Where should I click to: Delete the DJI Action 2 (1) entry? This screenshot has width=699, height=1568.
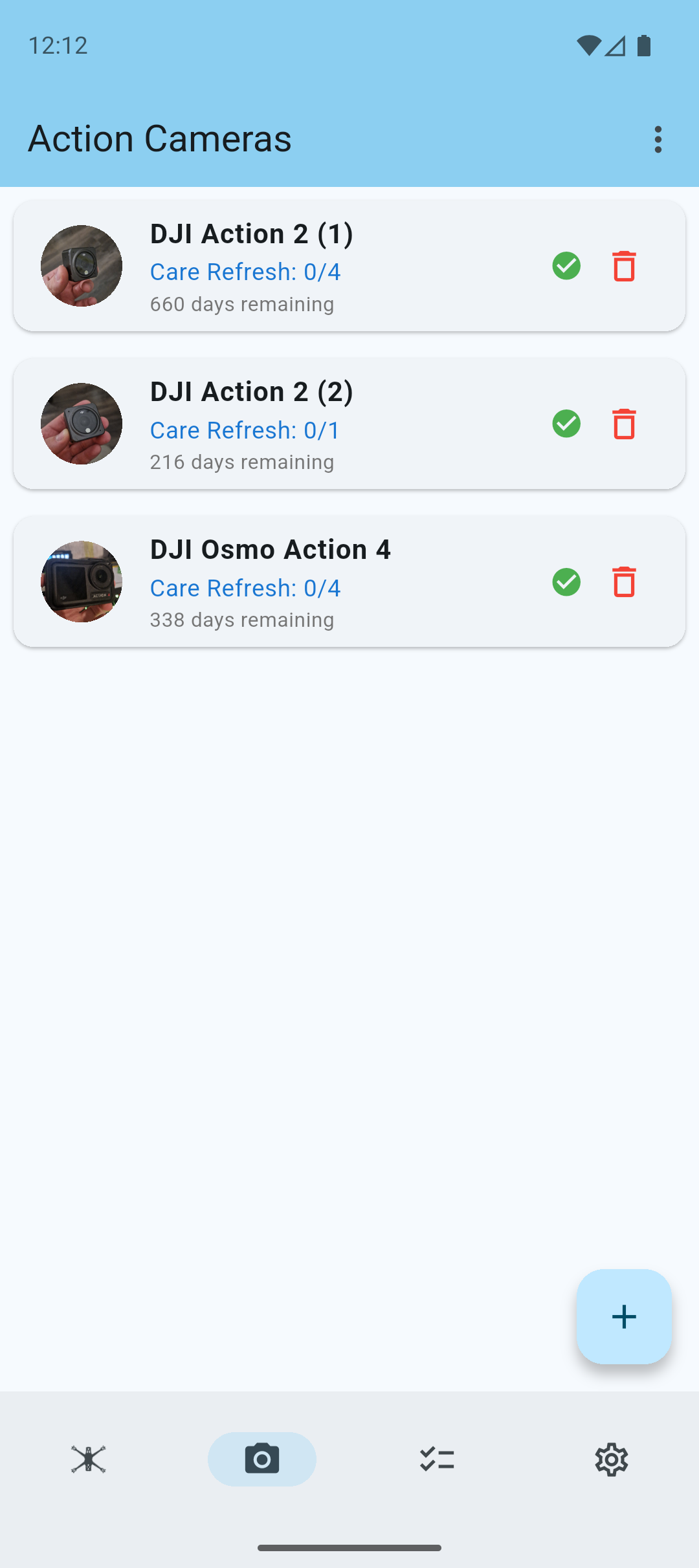click(x=623, y=266)
